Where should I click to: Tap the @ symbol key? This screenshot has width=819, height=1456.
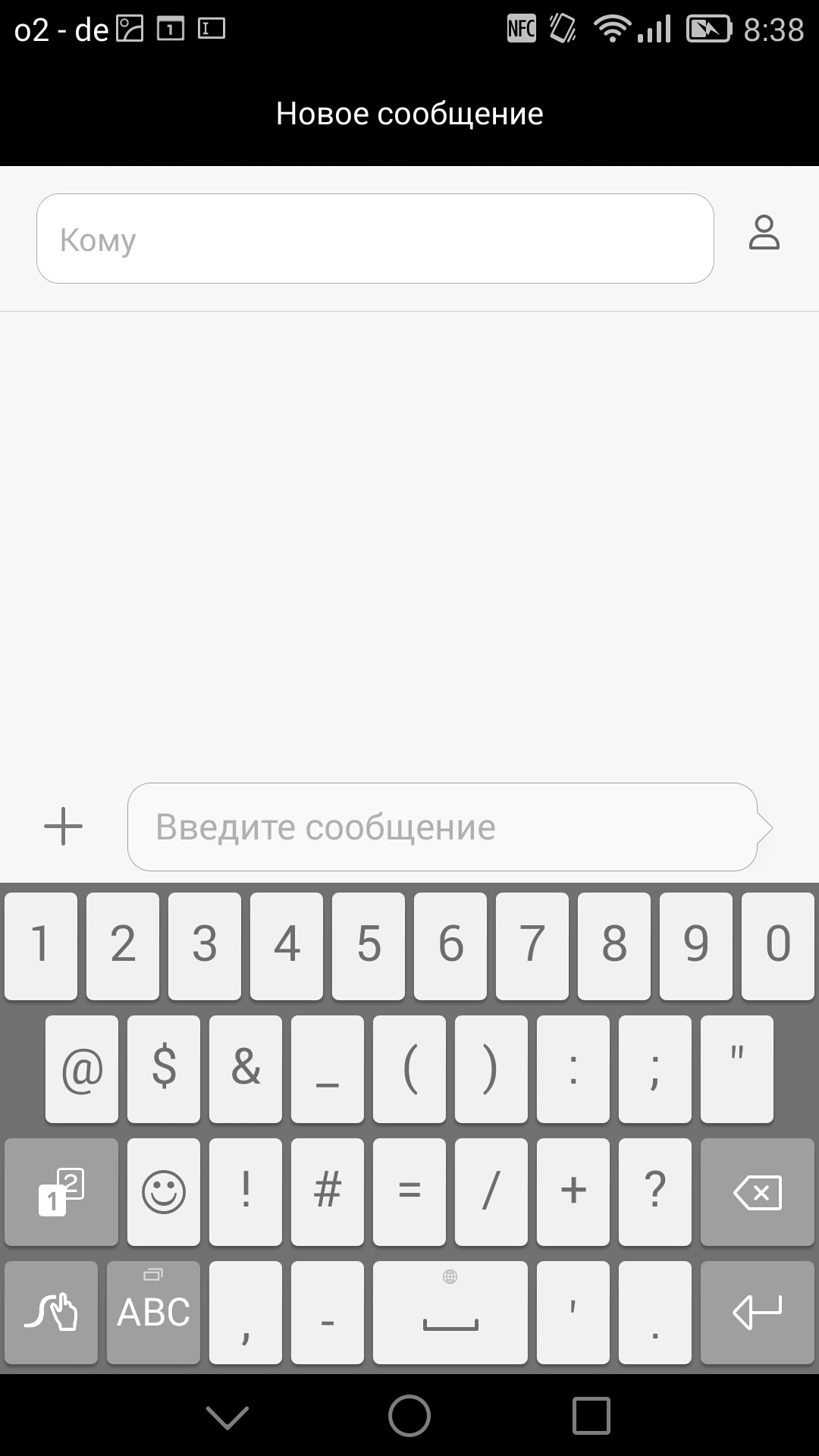click(82, 1069)
